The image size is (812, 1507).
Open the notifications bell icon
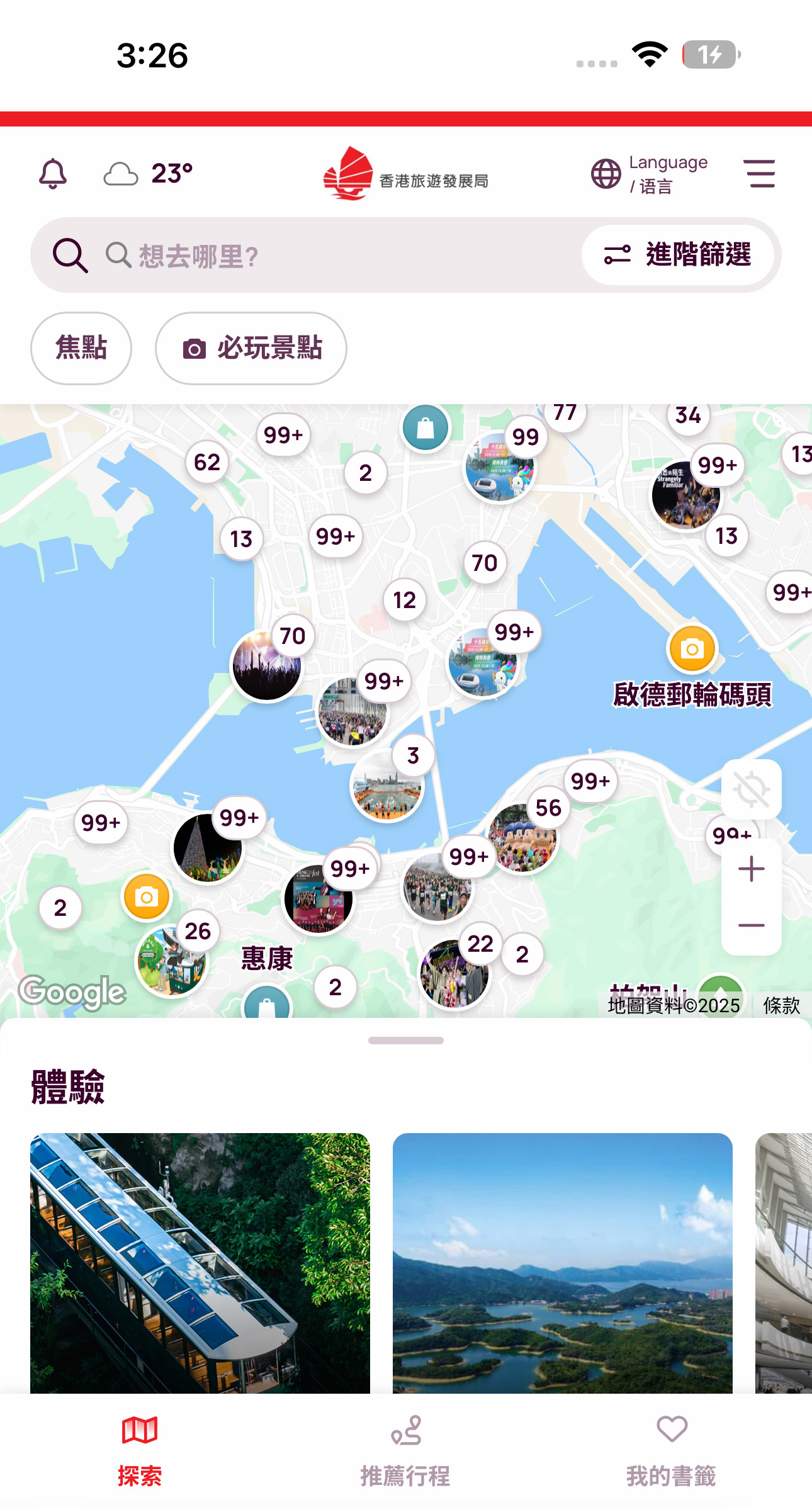click(x=54, y=173)
